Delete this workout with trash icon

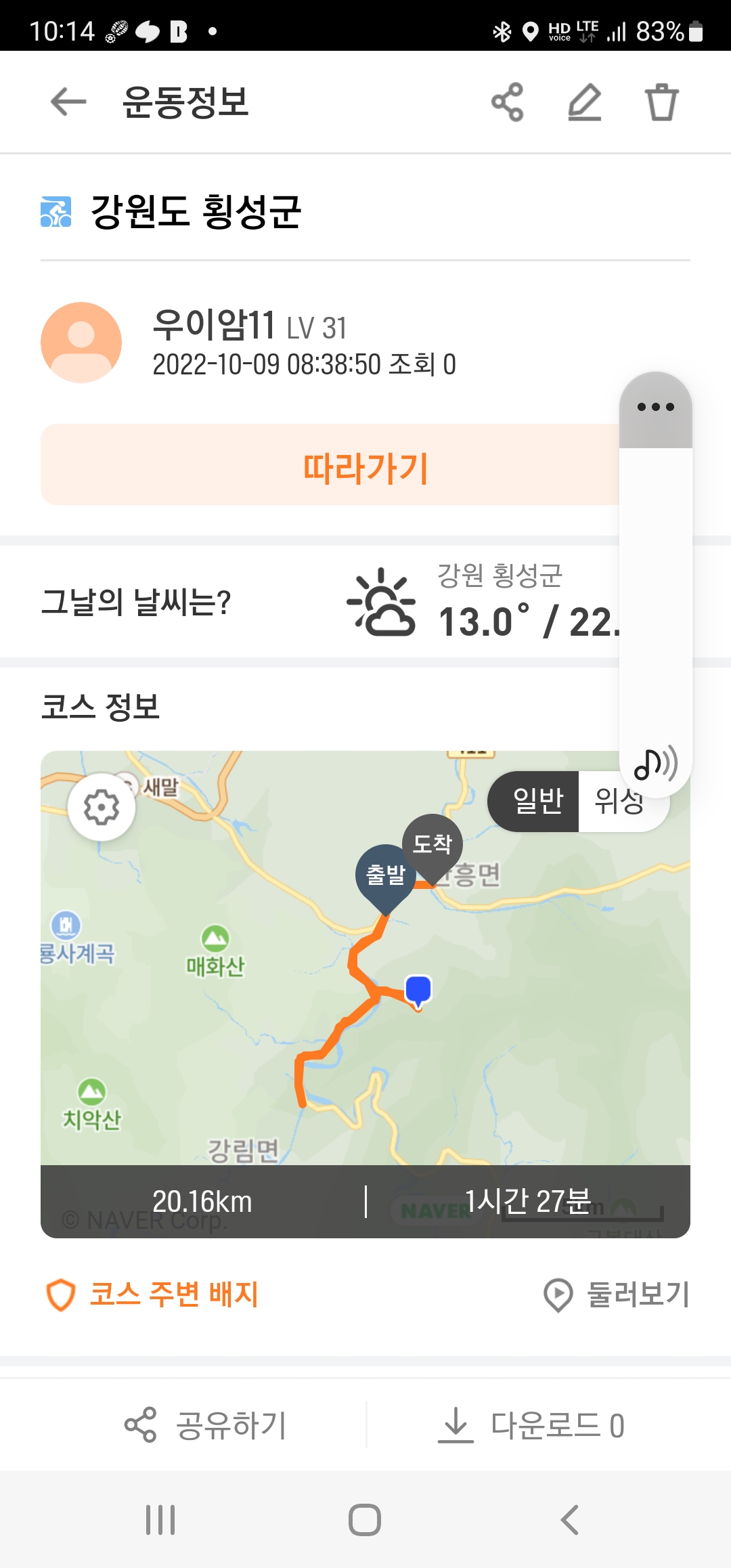tap(661, 102)
